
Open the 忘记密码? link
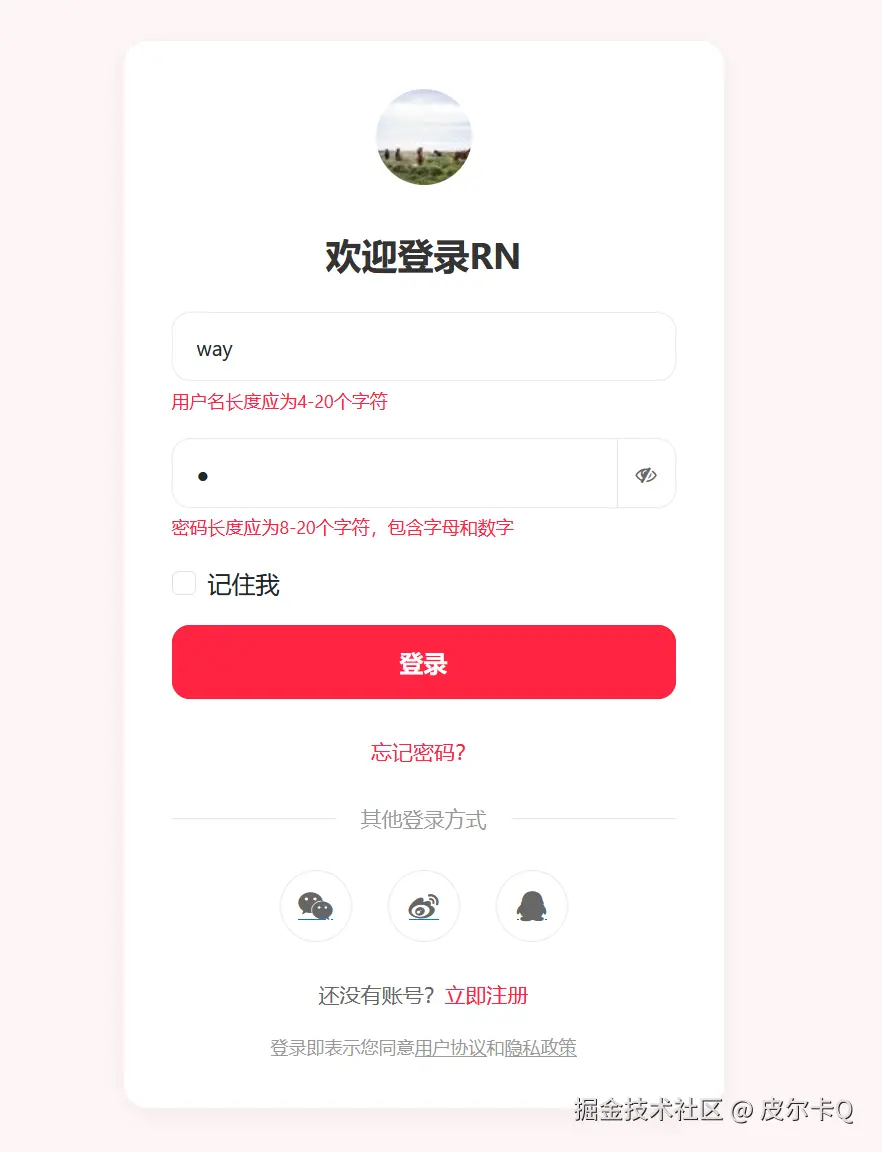[x=418, y=753]
